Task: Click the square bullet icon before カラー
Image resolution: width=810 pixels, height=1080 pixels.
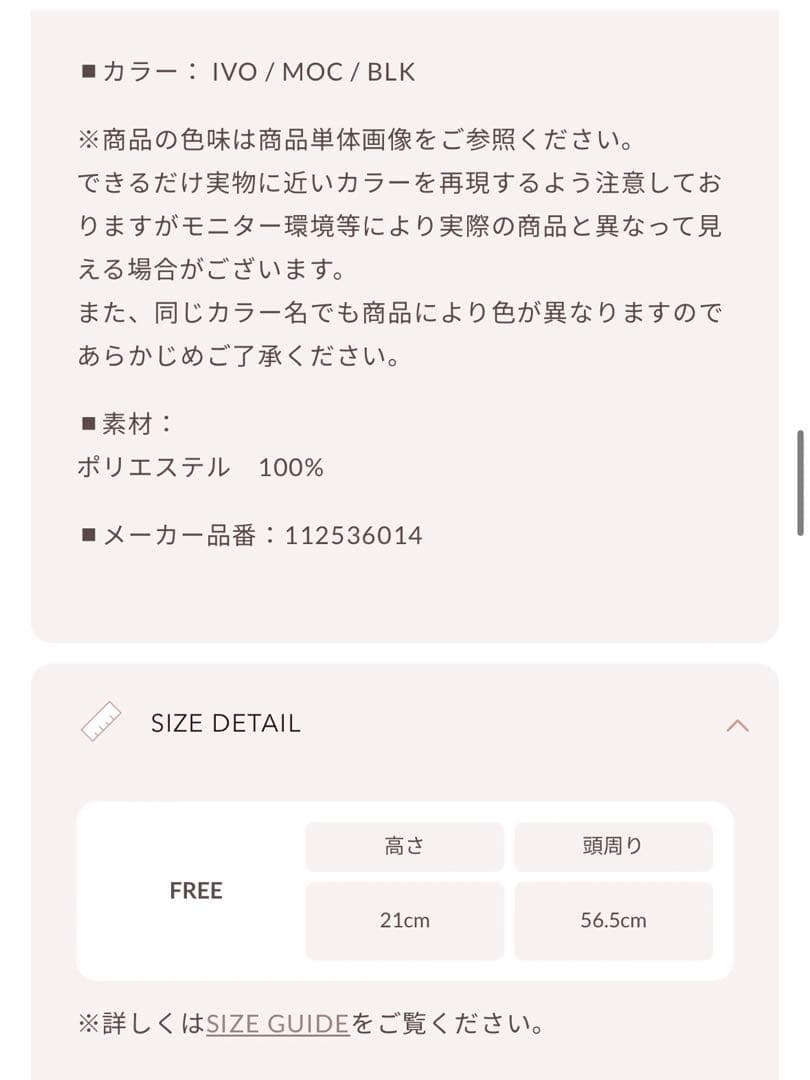Action: tap(87, 71)
